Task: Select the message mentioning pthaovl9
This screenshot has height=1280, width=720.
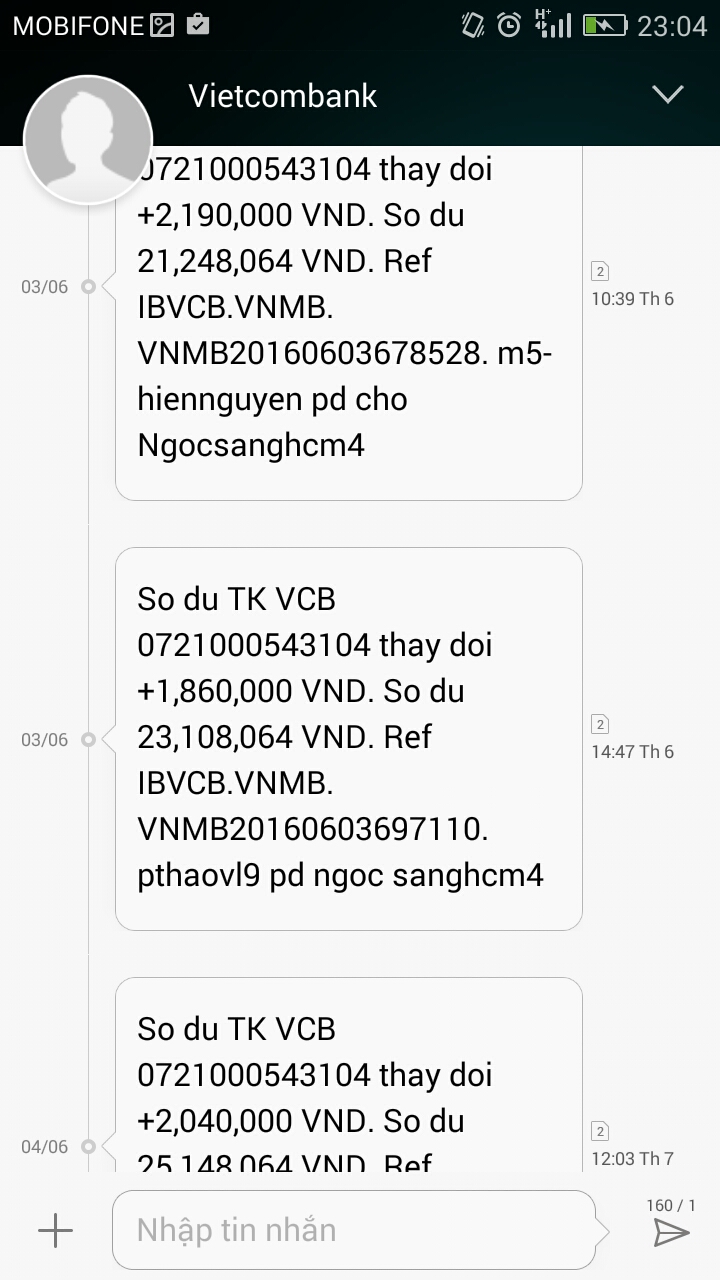Action: [x=348, y=738]
